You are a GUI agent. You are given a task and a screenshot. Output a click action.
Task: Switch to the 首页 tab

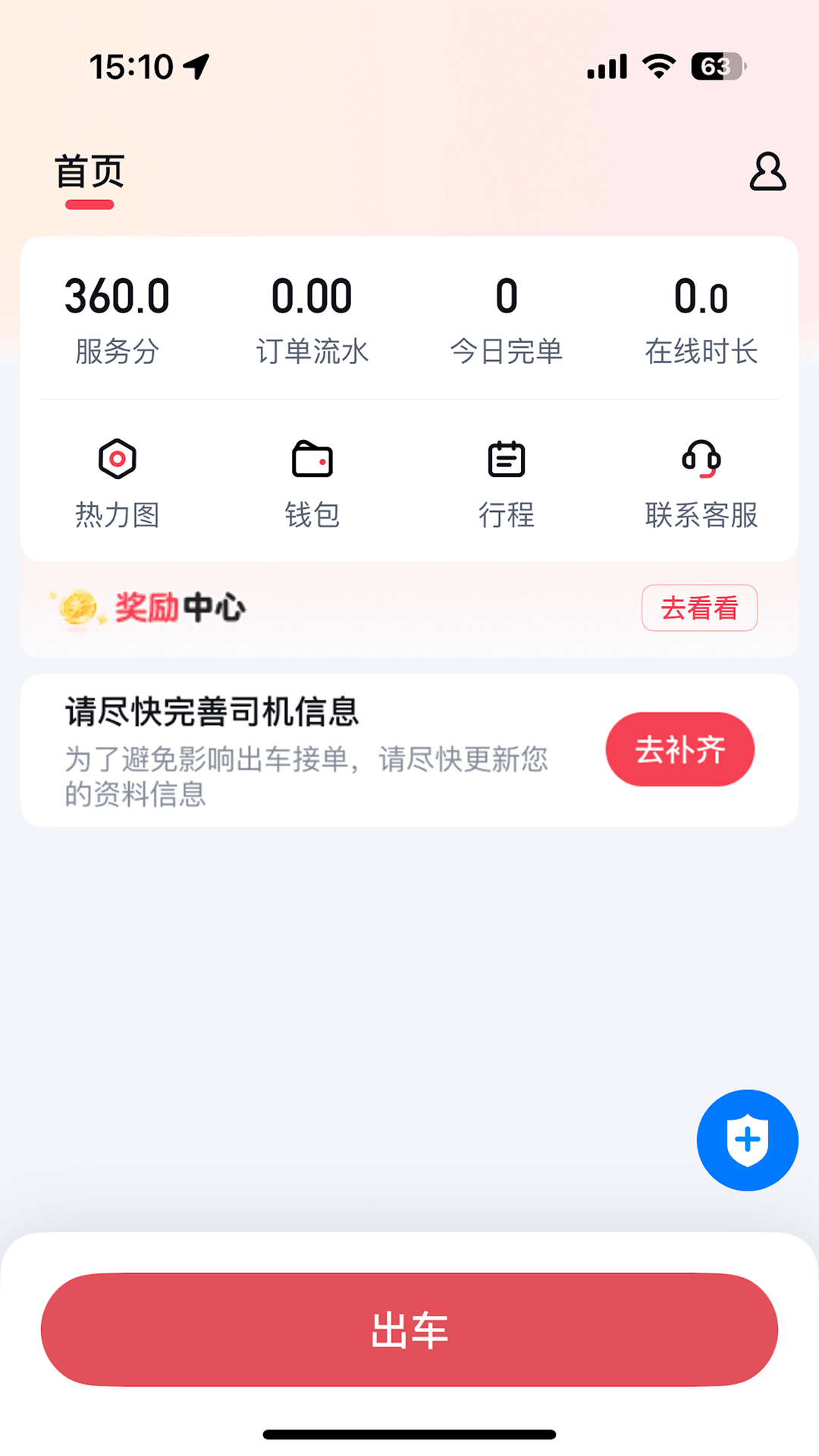tap(89, 173)
